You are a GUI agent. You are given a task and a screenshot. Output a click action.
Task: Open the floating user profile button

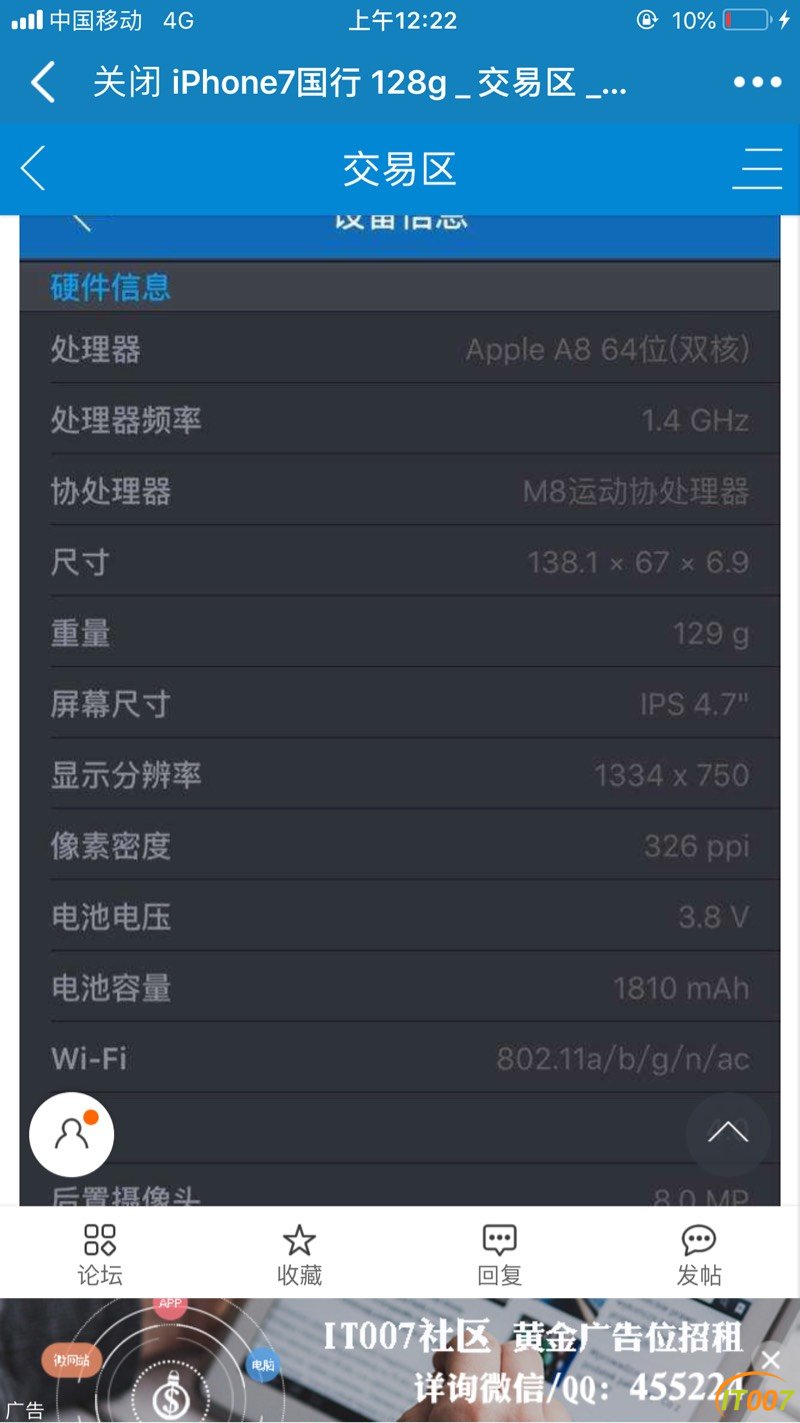[71, 1134]
